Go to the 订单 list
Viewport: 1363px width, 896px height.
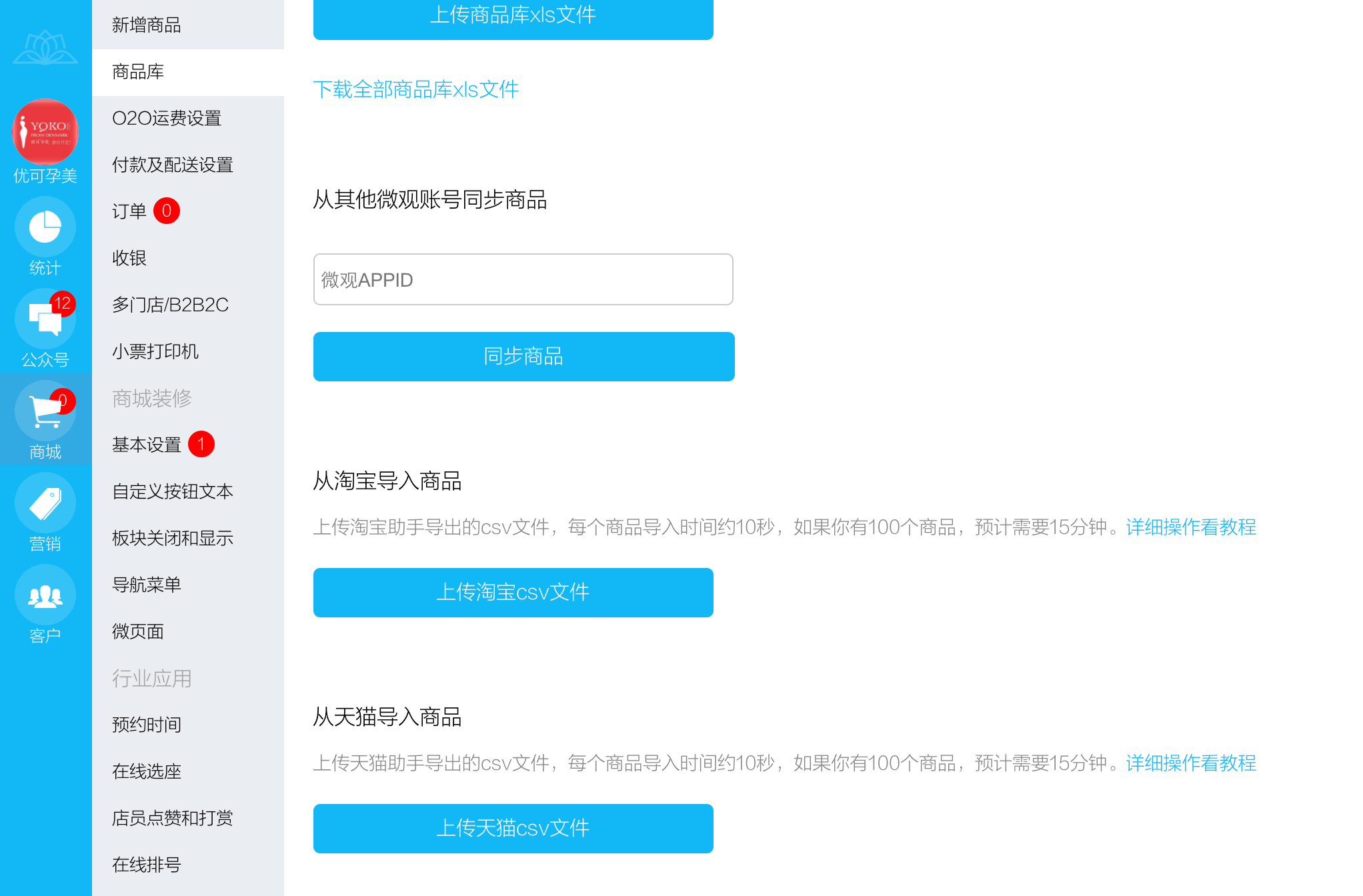click(x=130, y=212)
